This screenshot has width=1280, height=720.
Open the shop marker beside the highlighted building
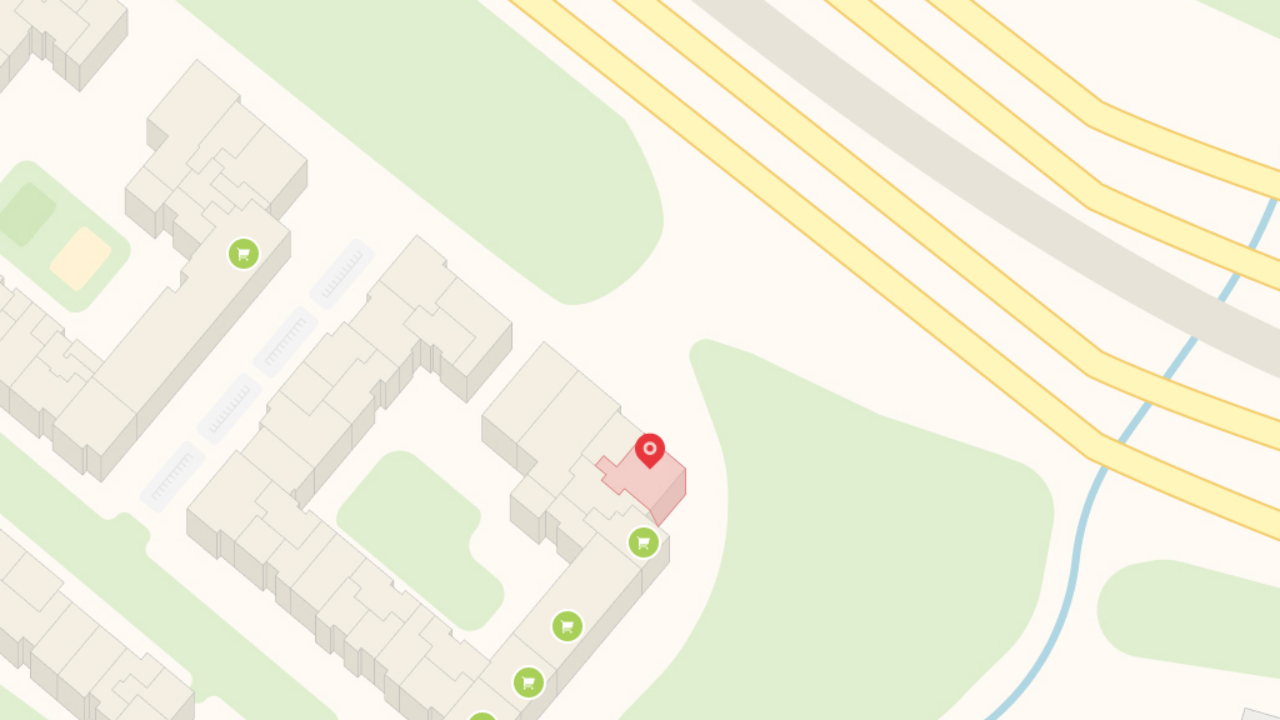(643, 543)
